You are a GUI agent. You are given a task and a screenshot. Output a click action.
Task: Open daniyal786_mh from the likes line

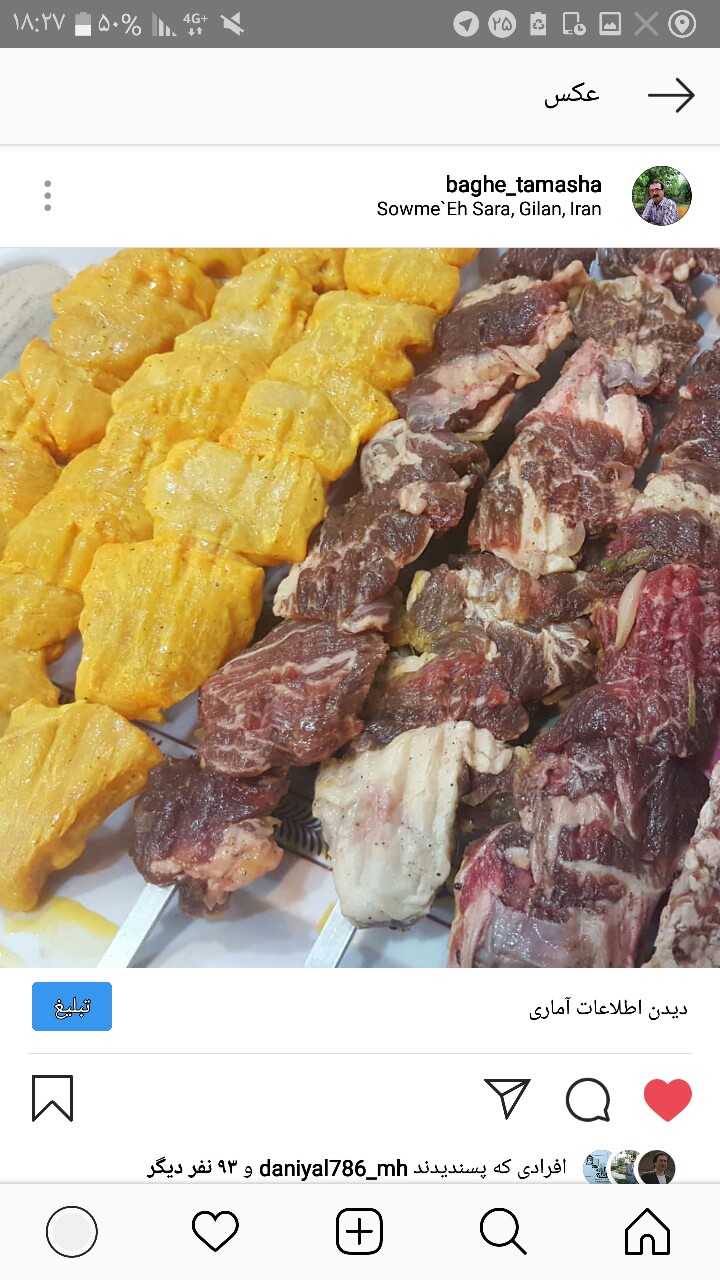click(333, 1167)
